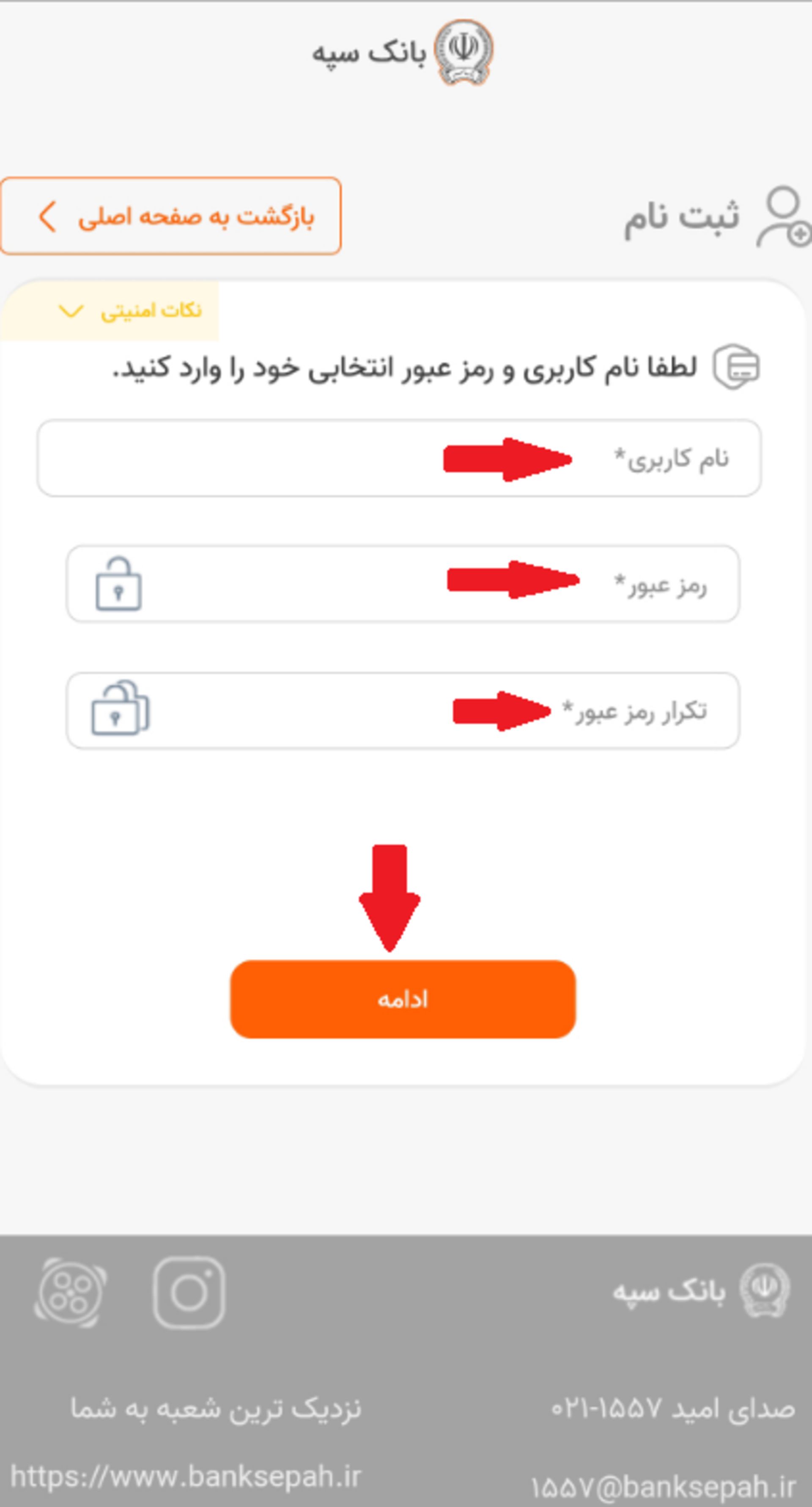Open the Instagram icon in the footer

pos(189,1293)
